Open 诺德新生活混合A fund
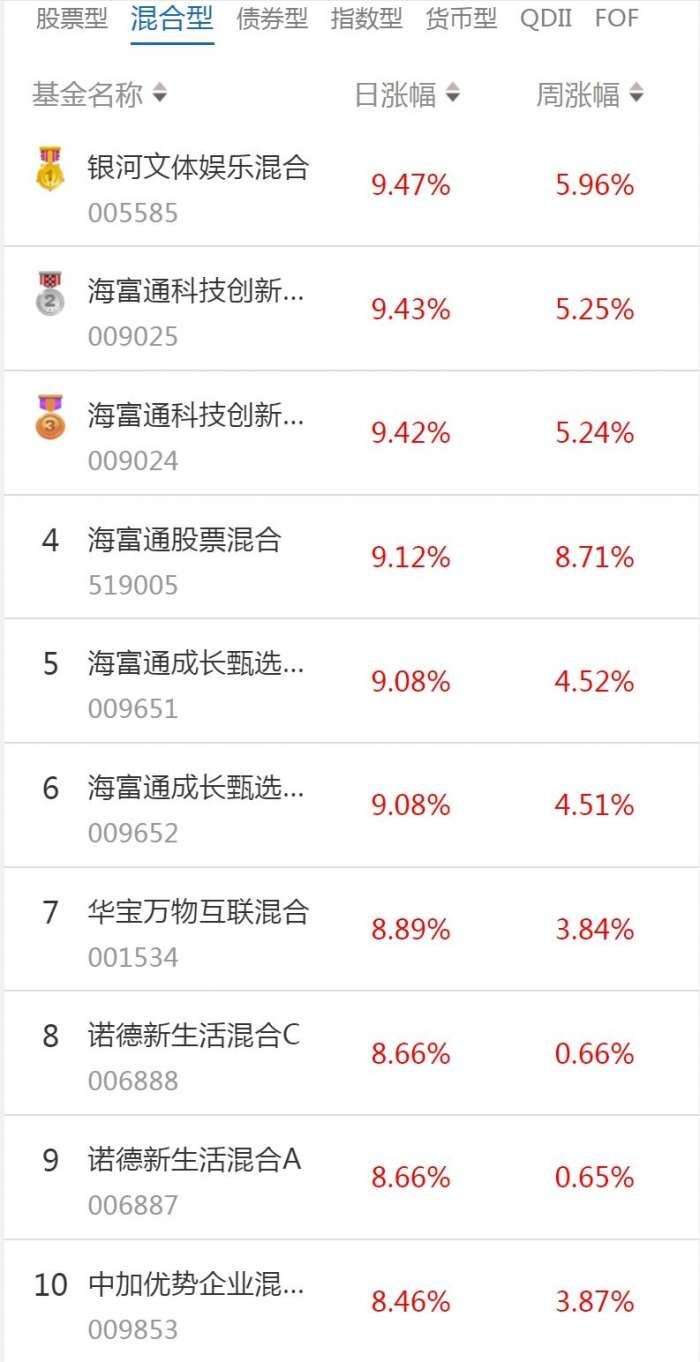 194,1160
